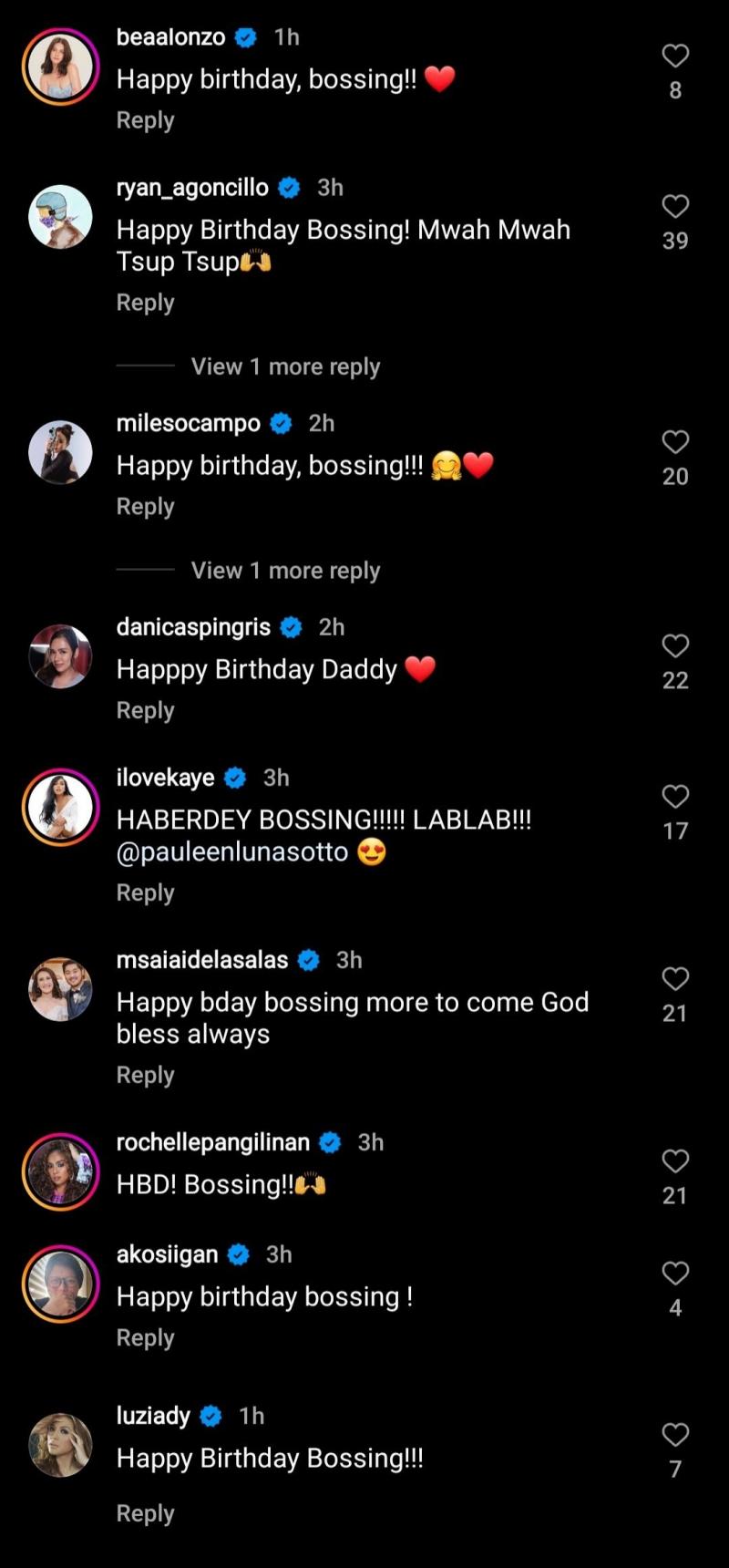Expand more replies under ryan_agoncillo's comment
This screenshot has width=729, height=1568.
tap(285, 366)
